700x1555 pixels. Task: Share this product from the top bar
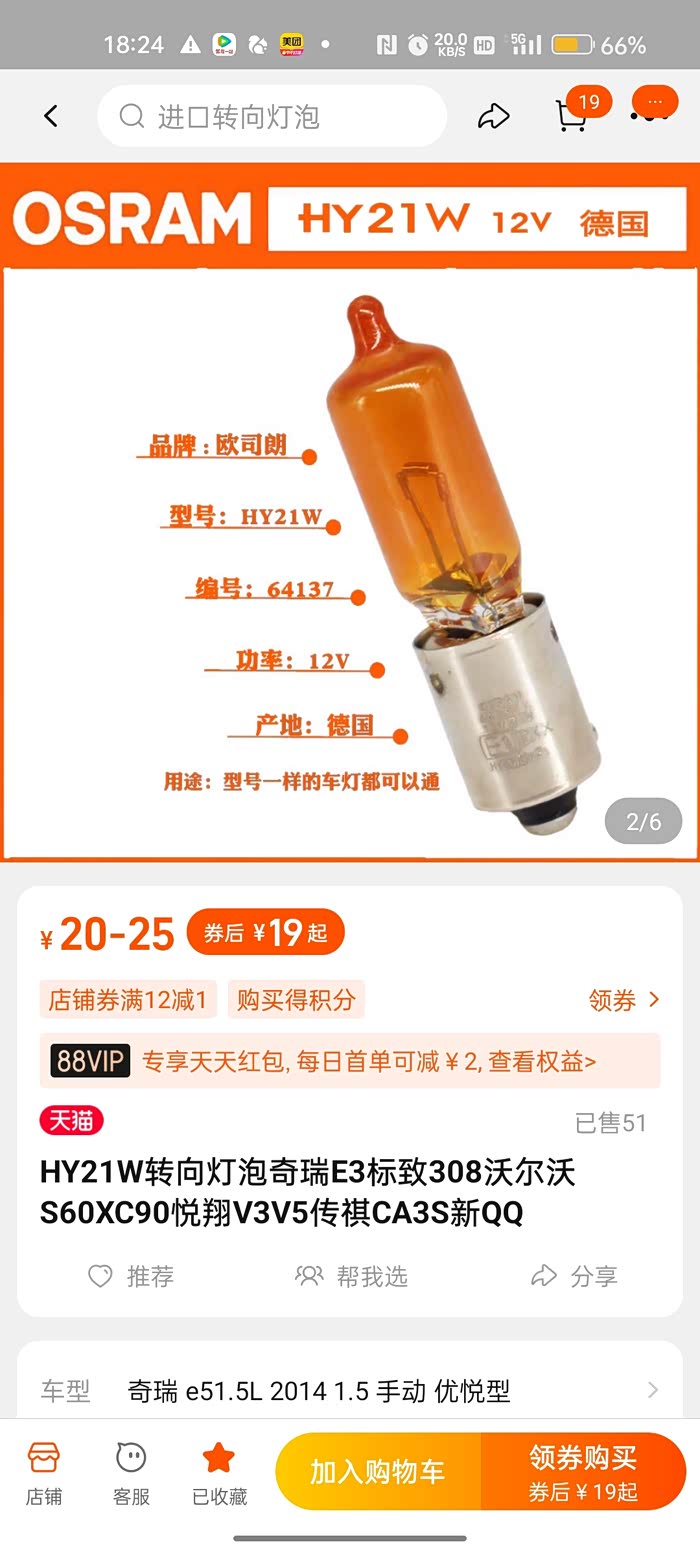(493, 117)
